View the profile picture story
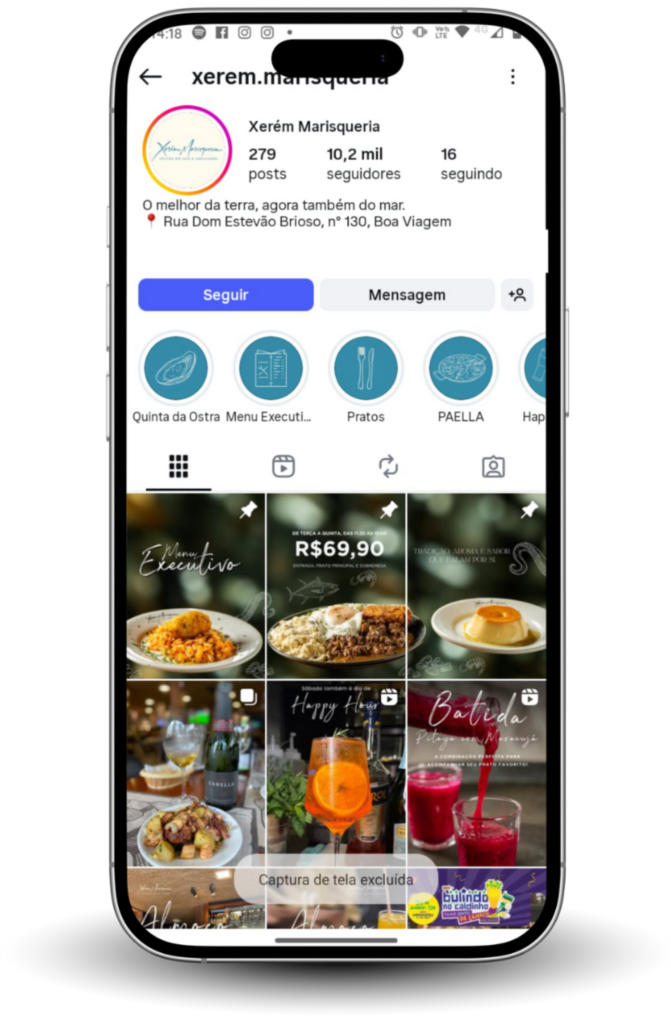The width and height of the screenshot is (671, 1024). (x=187, y=150)
